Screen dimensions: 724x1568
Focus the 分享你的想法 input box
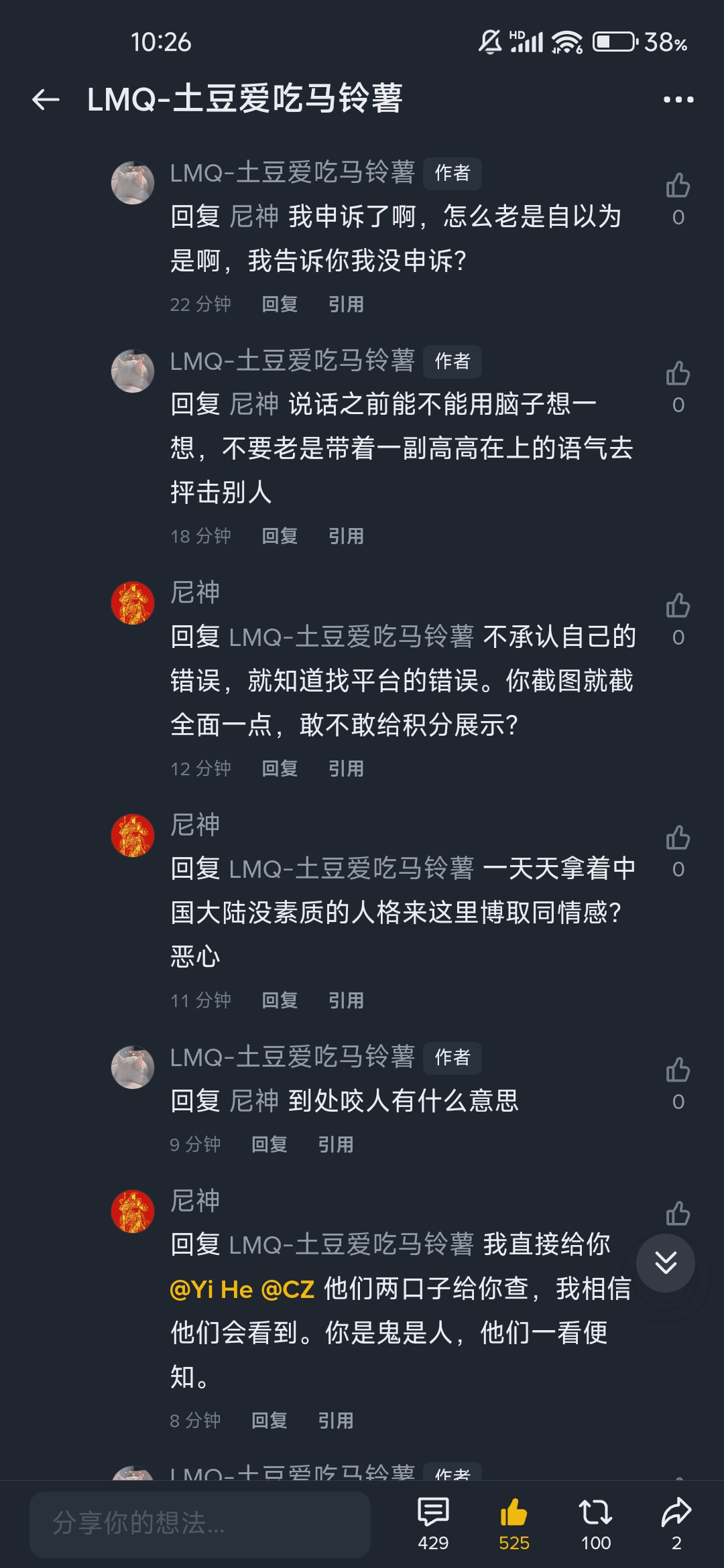[x=200, y=1523]
